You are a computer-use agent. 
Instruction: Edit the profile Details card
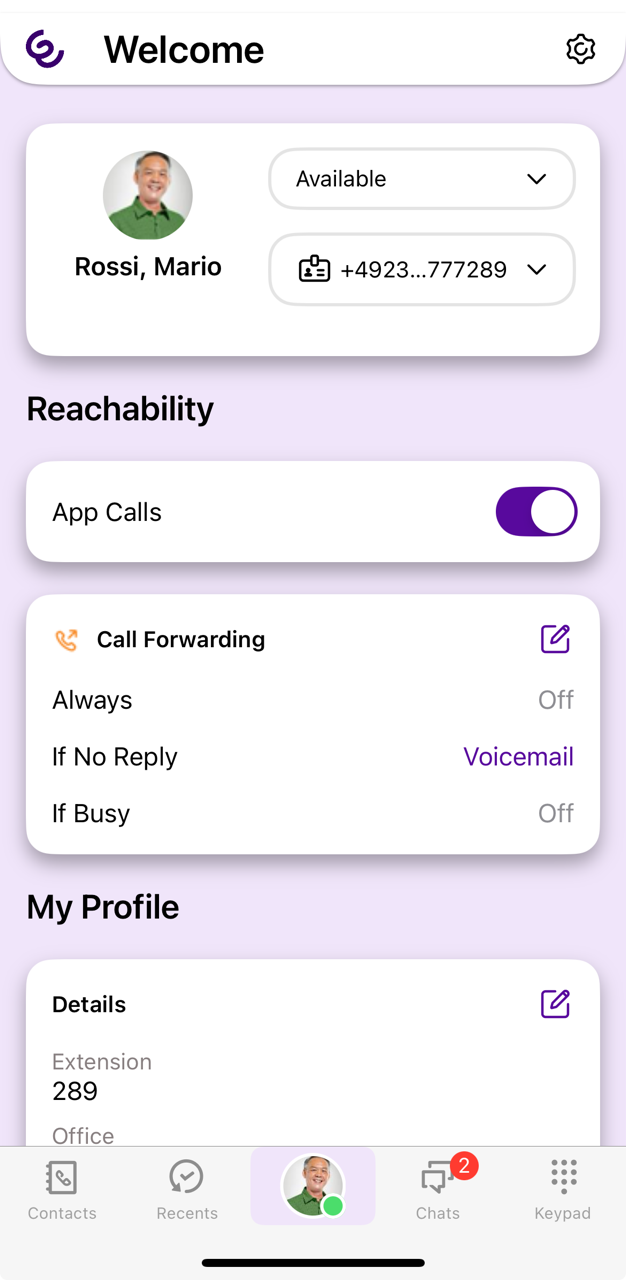[x=555, y=1004]
